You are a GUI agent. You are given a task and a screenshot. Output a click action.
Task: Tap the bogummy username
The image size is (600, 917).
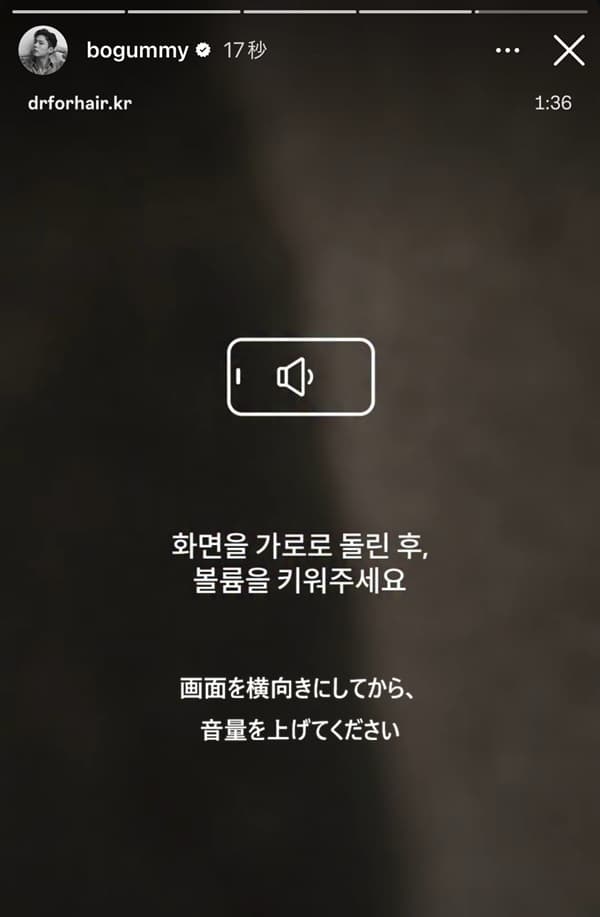[137, 51]
